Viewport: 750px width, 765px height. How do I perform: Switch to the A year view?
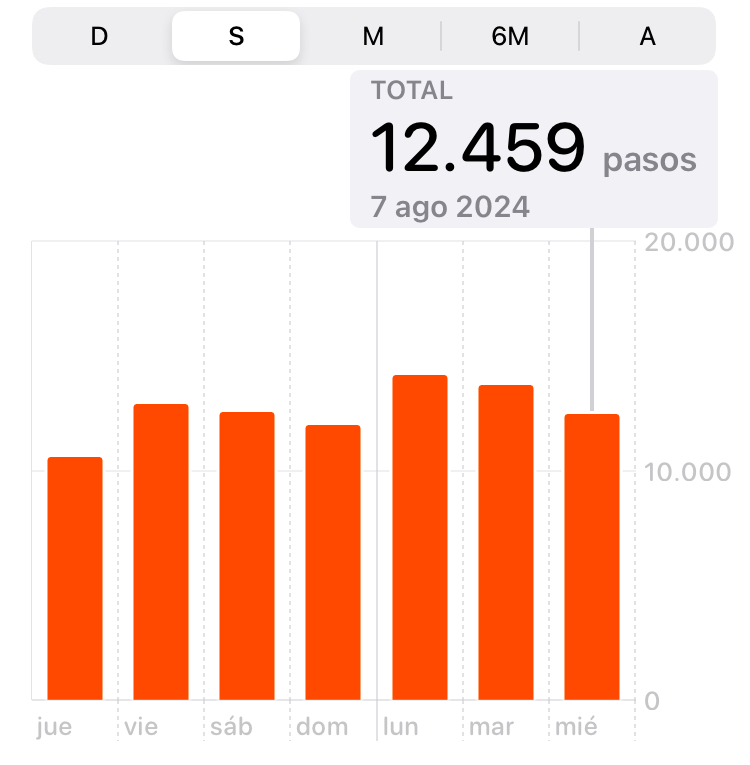pos(648,37)
